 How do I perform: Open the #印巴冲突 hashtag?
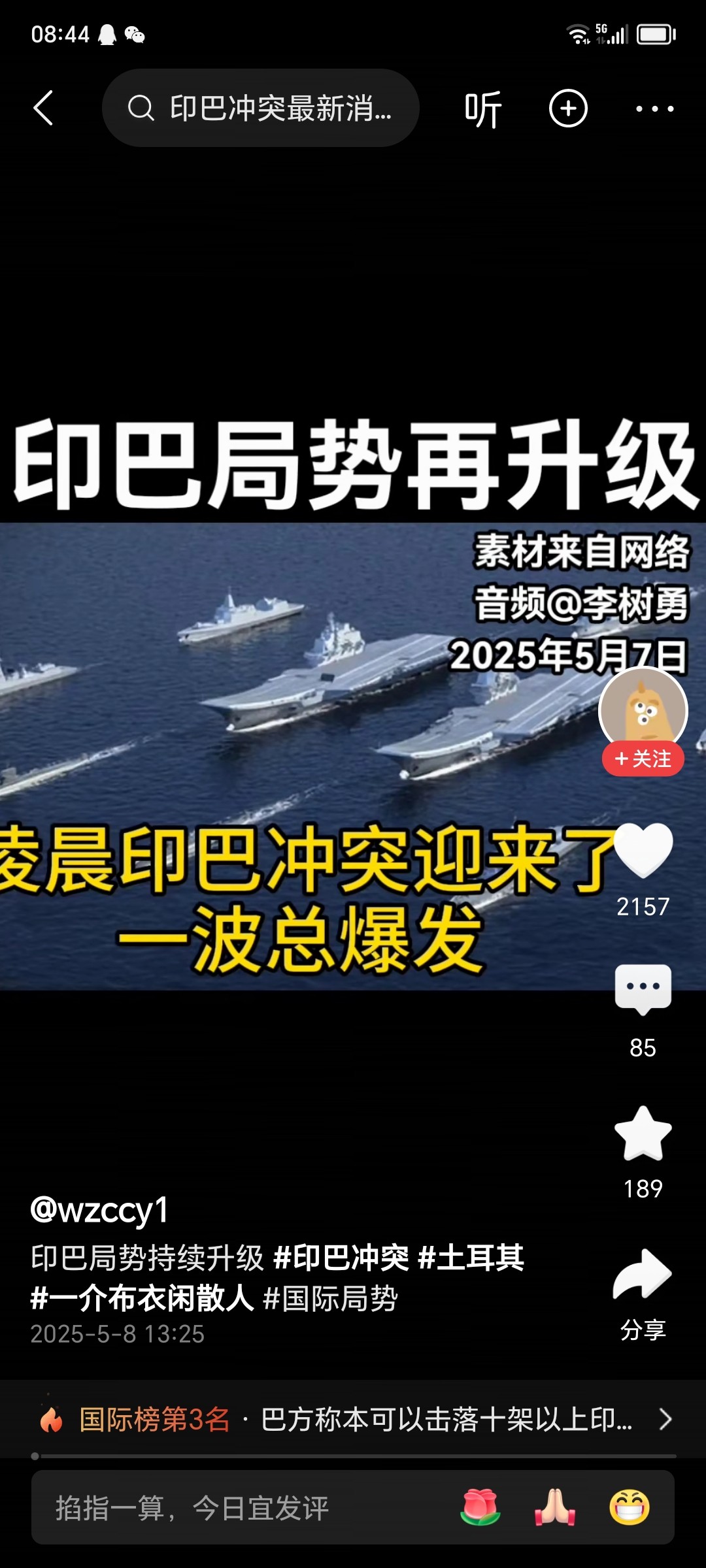(341, 1258)
